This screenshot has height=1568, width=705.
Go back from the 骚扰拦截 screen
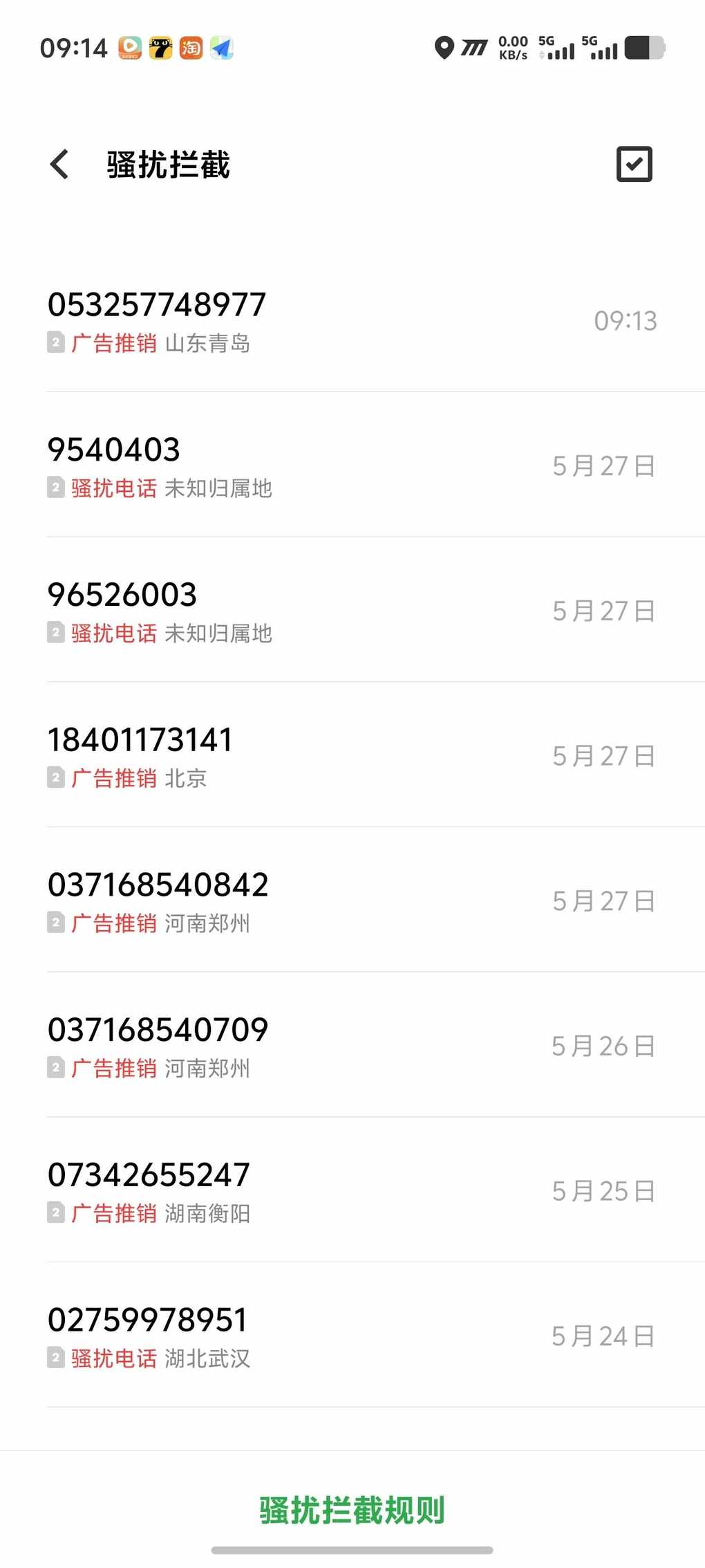pyautogui.click(x=60, y=165)
